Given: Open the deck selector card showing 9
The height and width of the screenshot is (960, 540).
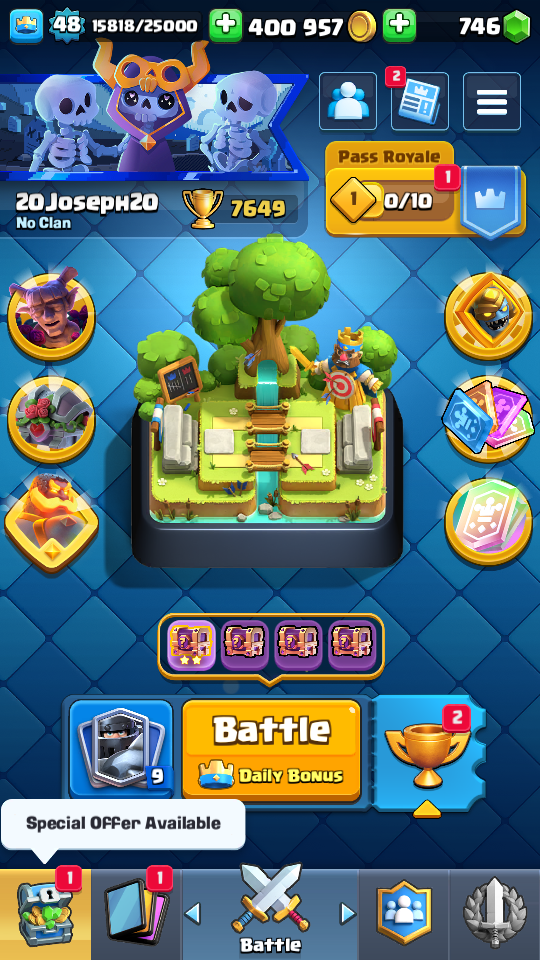Looking at the screenshot, I should click(x=121, y=749).
